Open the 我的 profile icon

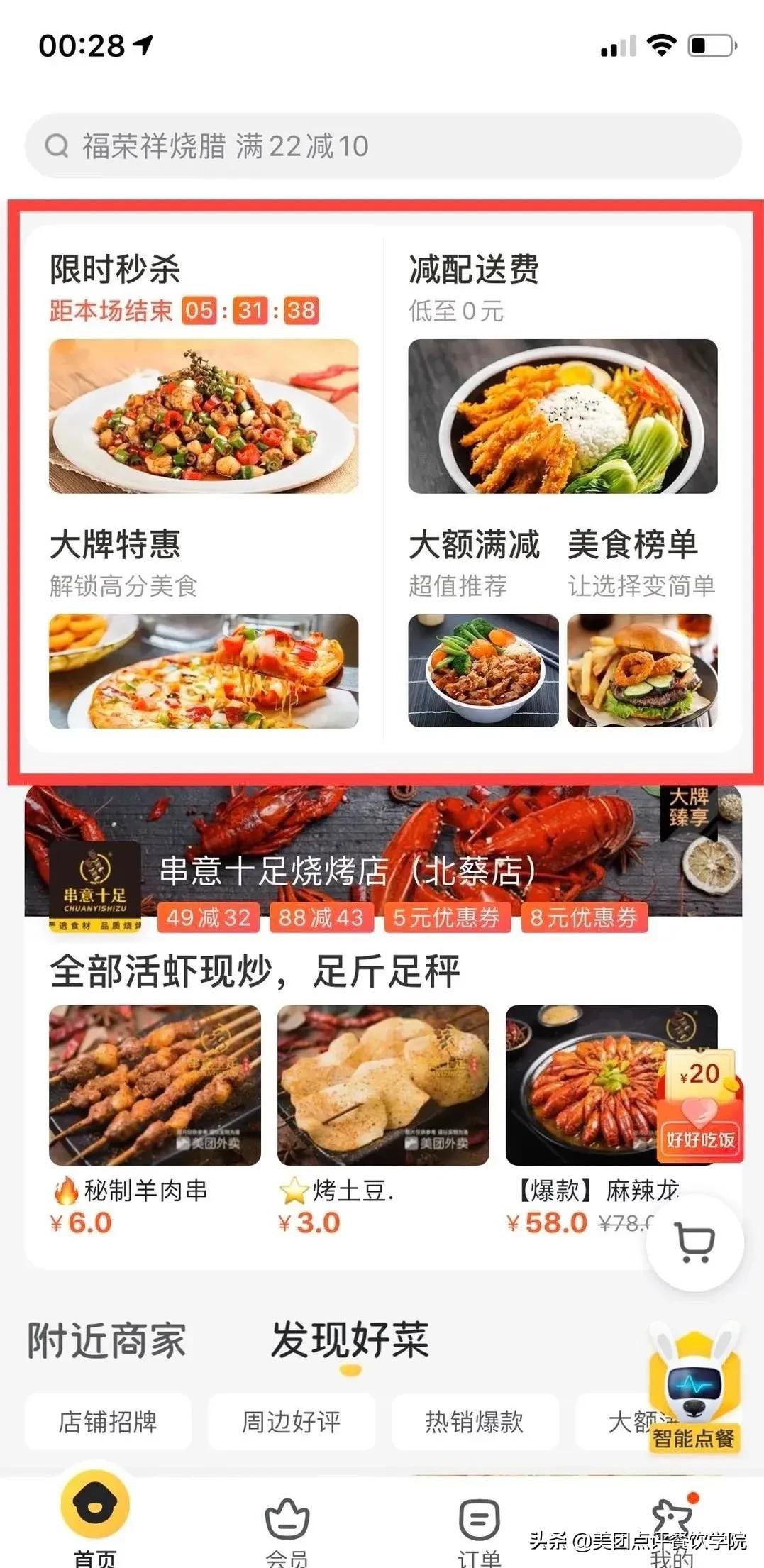670,1515
